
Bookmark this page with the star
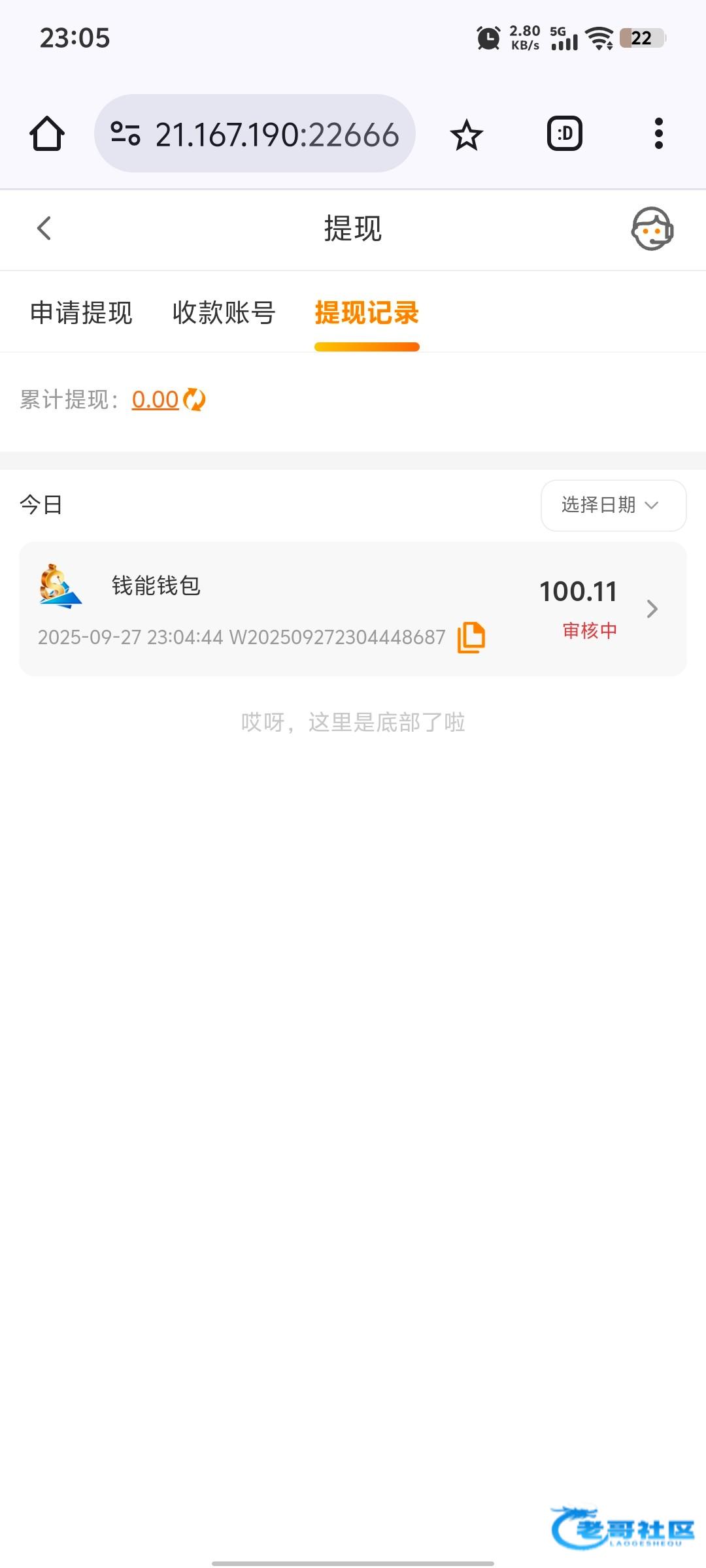click(x=466, y=135)
